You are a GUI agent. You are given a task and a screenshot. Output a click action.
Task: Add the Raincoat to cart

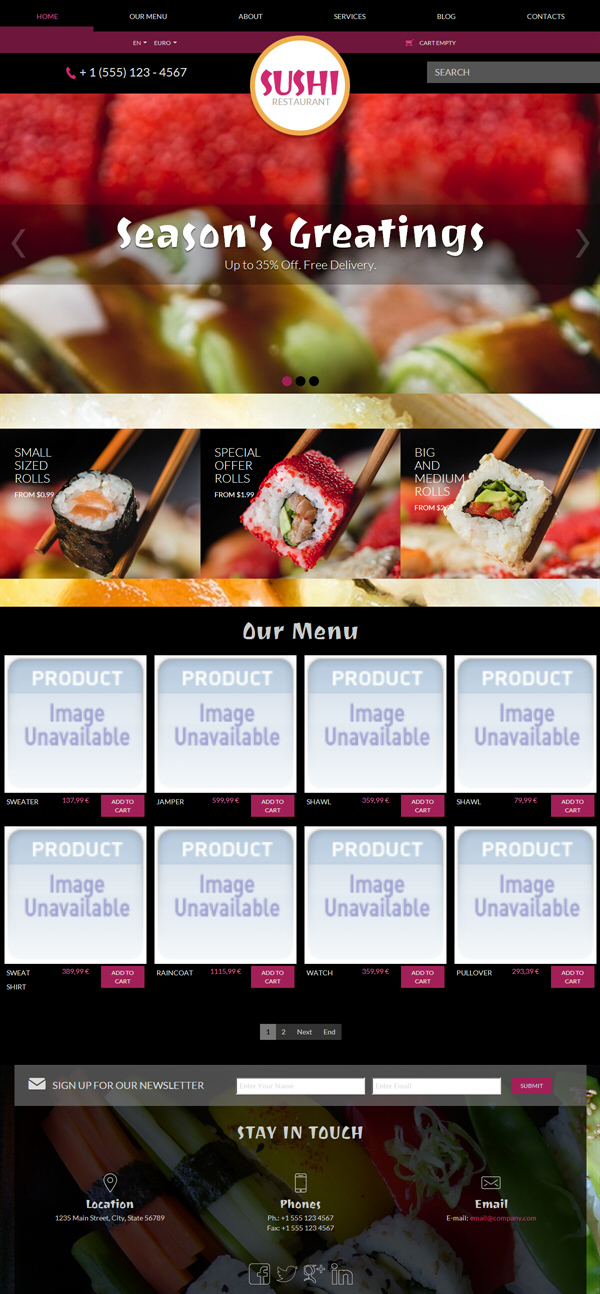coord(272,977)
